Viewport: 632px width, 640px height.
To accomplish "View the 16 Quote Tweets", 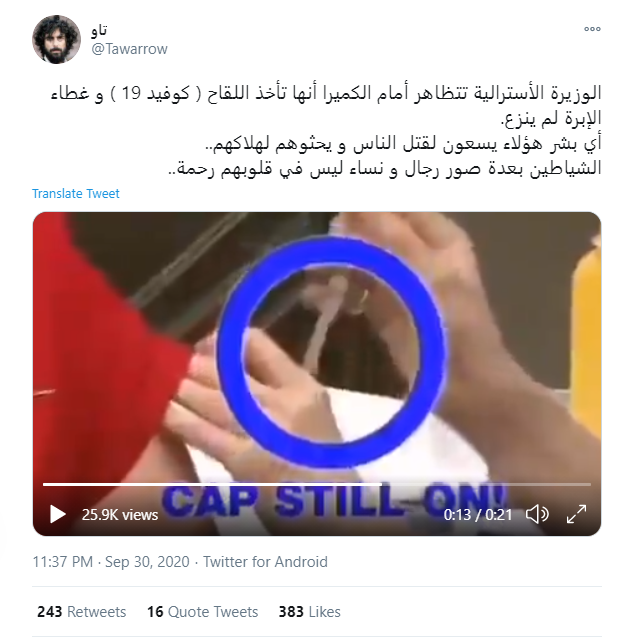I will tap(202, 611).
